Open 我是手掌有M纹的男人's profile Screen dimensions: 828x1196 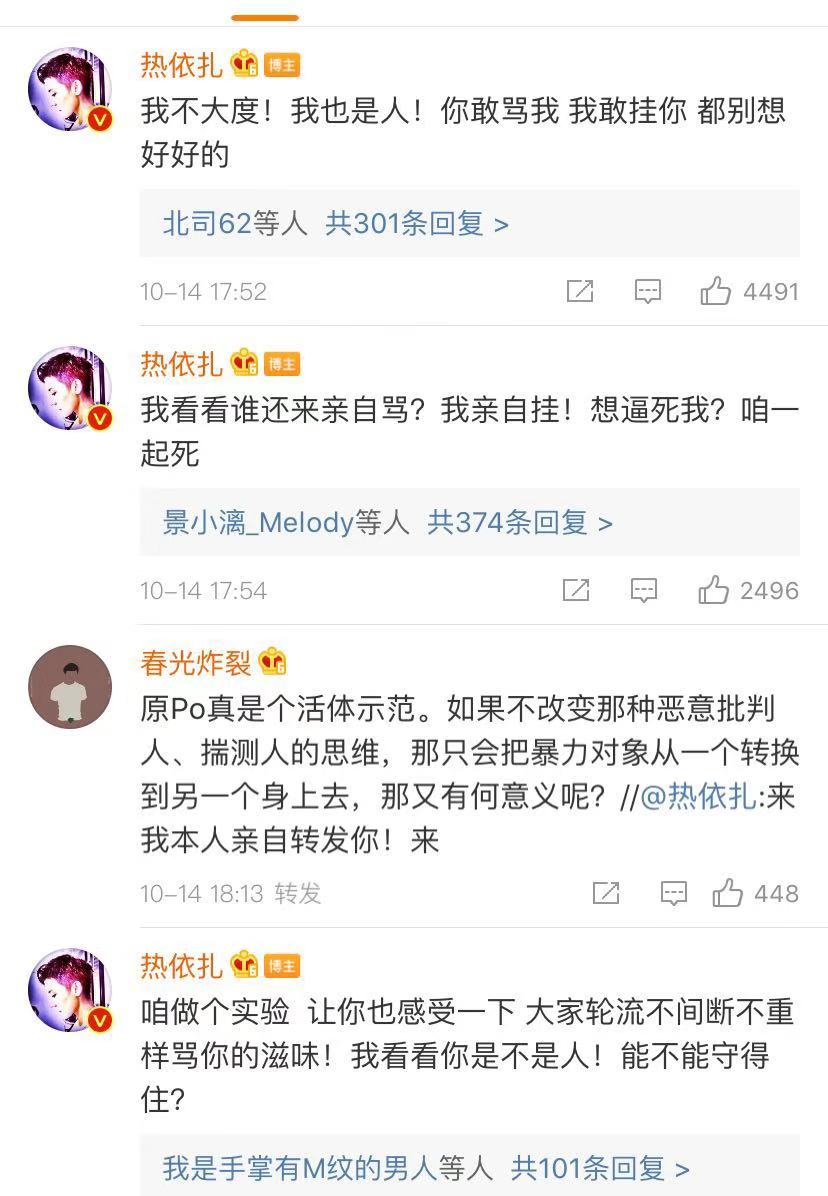coord(300,1168)
